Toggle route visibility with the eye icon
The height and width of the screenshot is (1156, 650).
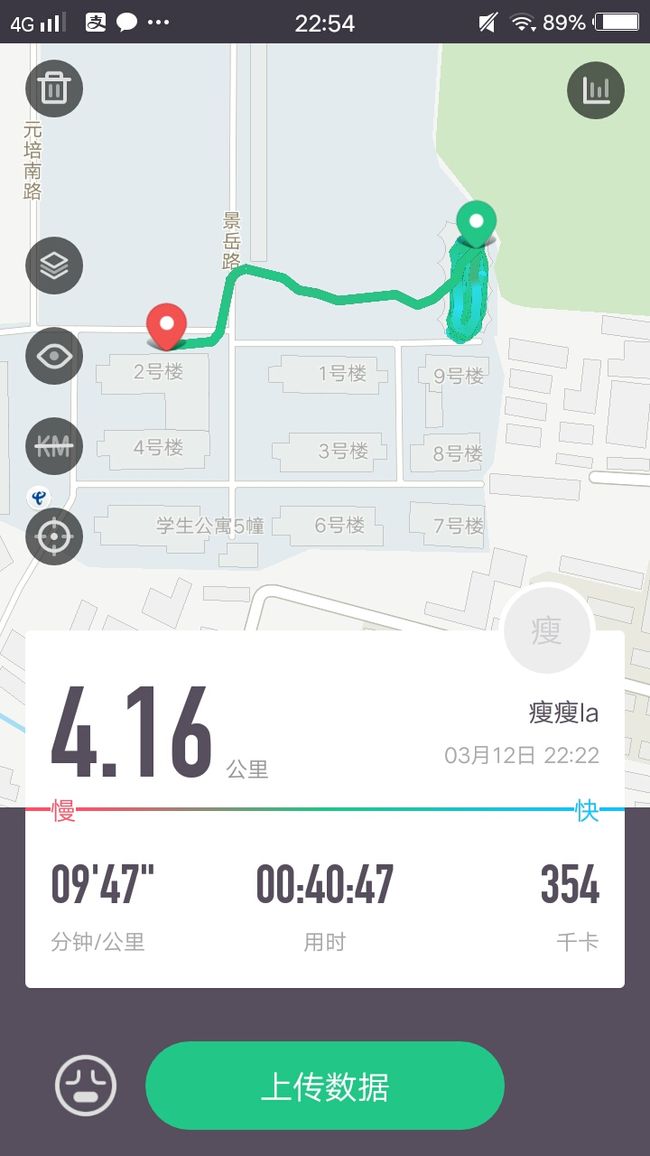pos(54,356)
